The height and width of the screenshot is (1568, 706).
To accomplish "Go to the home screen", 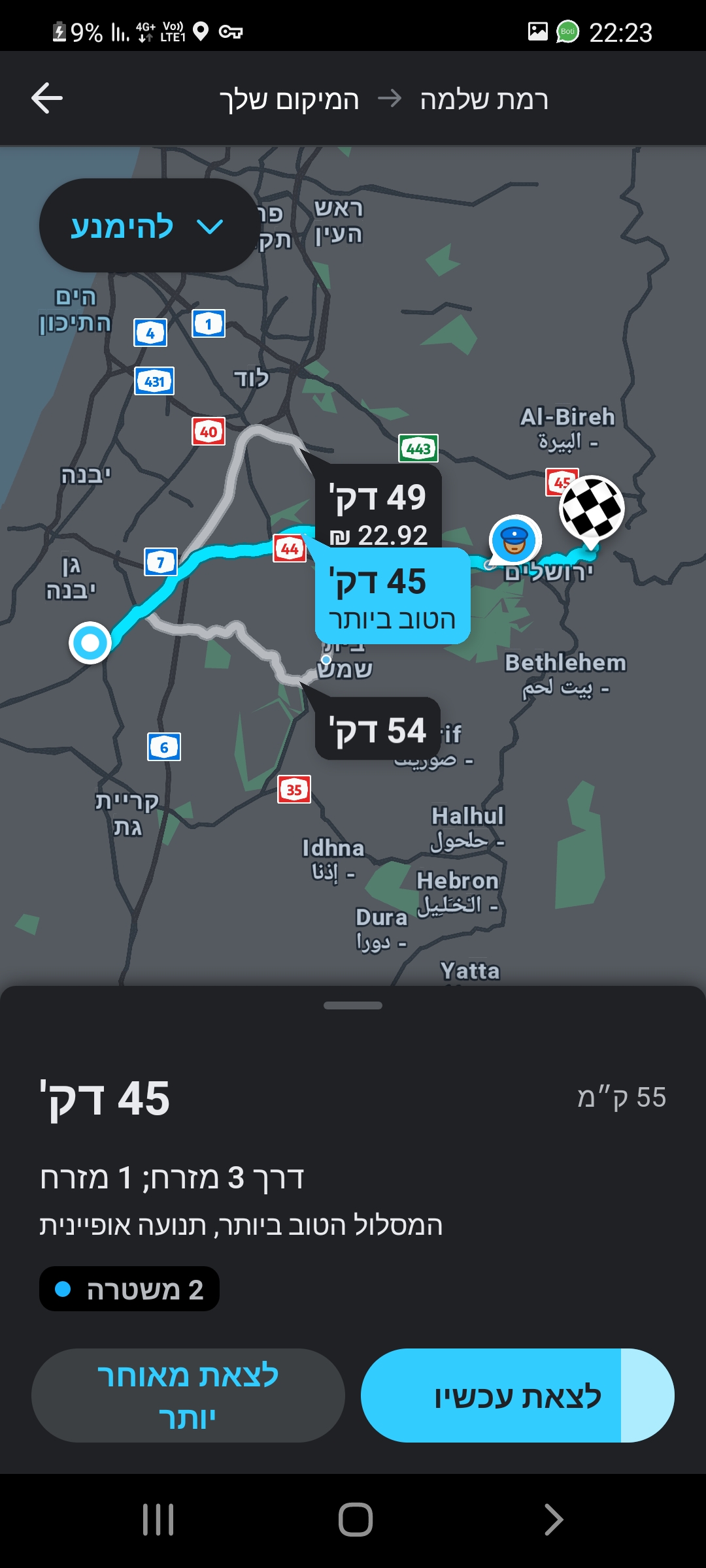I will [x=355, y=1519].
